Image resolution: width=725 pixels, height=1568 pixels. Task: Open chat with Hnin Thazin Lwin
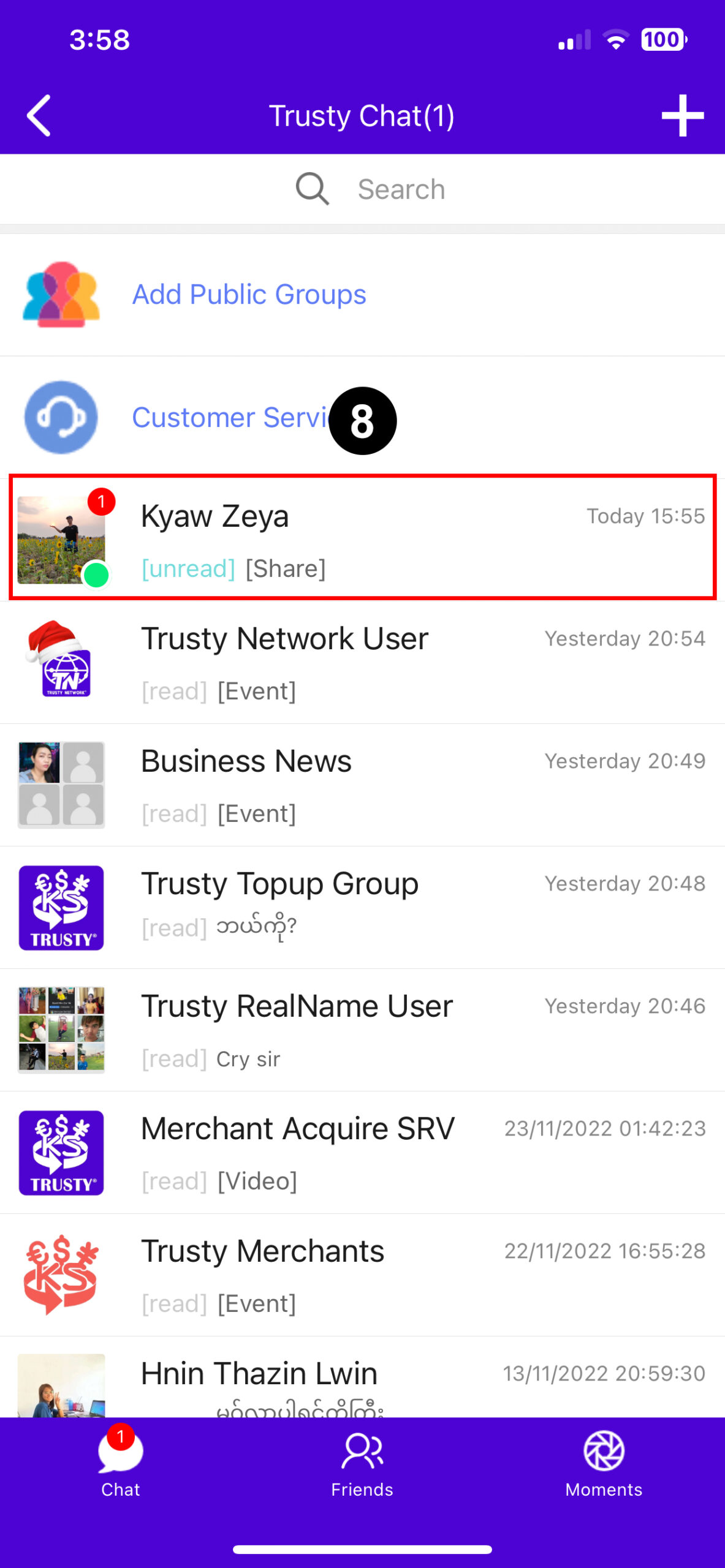click(x=362, y=1378)
